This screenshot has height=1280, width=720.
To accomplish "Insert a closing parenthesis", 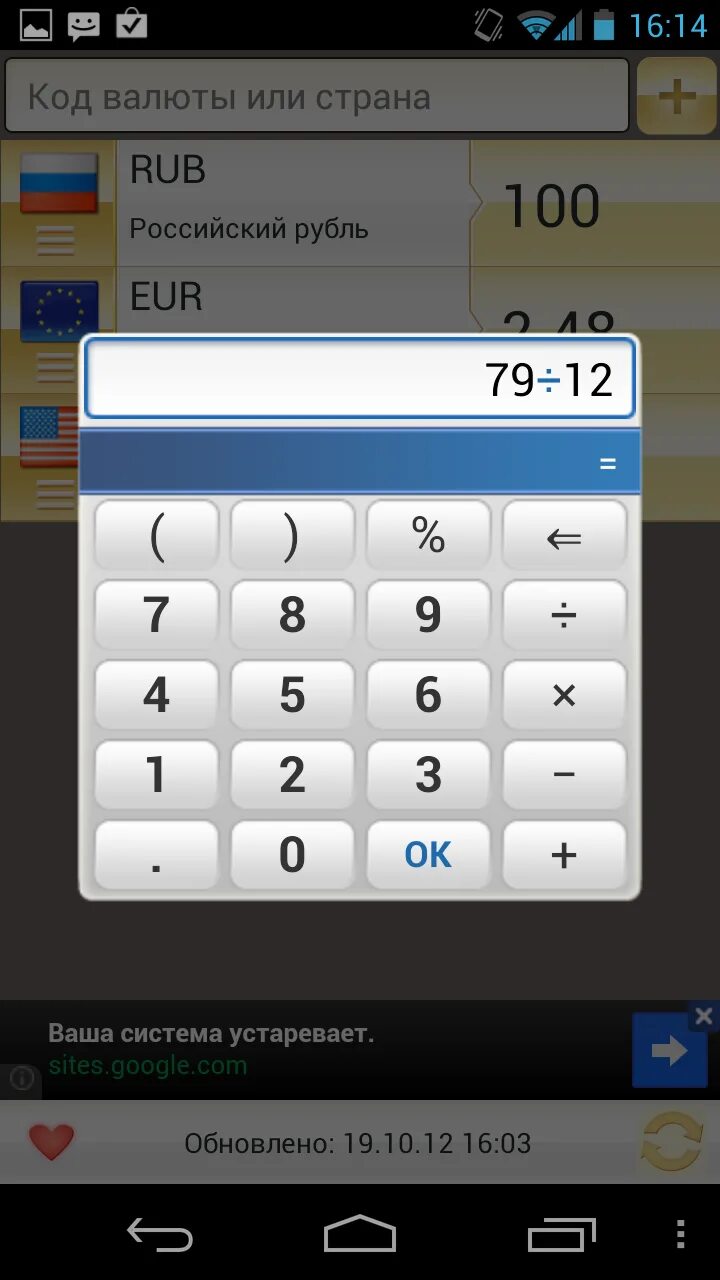I will [x=292, y=537].
